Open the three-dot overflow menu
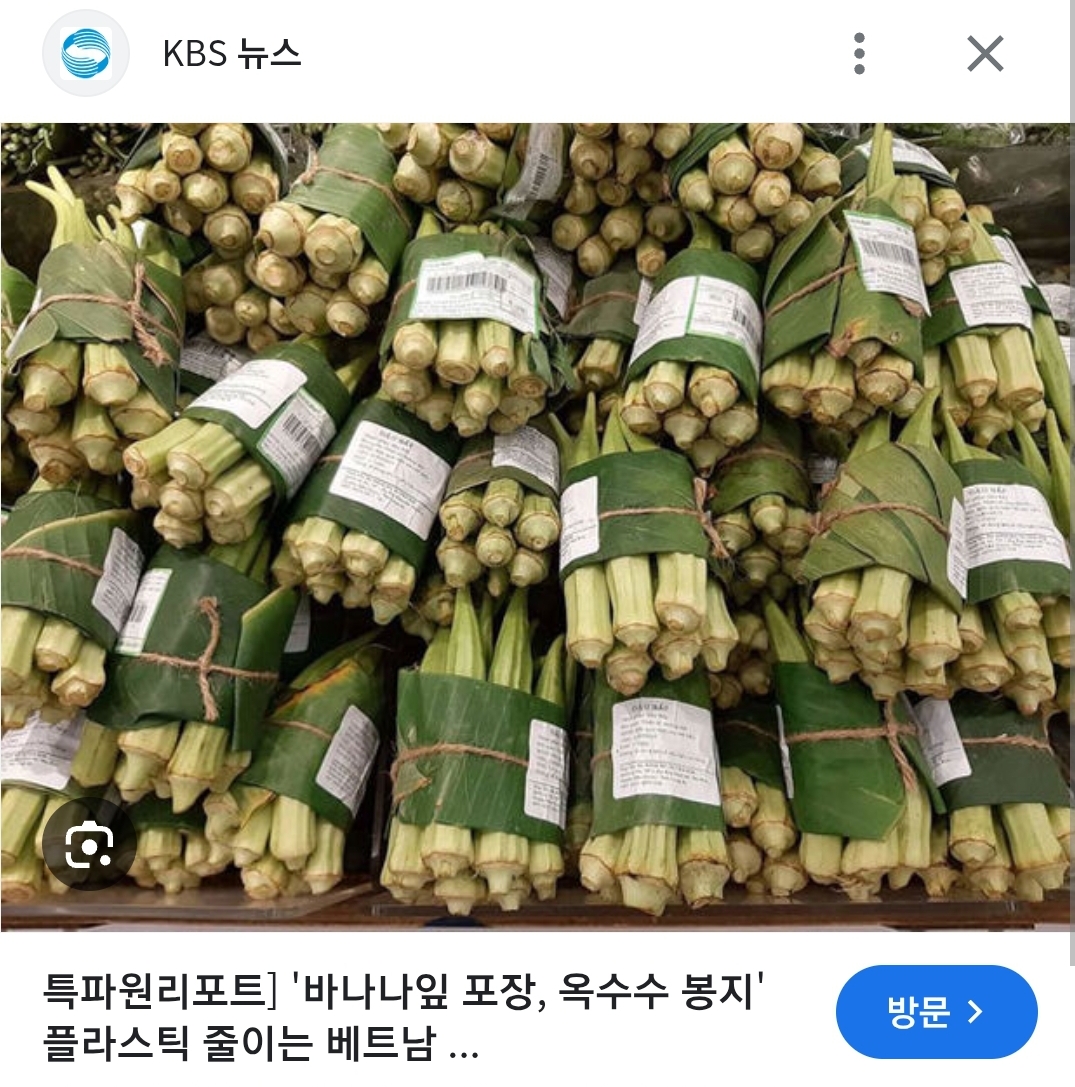Screen dimensions: 1075x1087 (x=859, y=54)
